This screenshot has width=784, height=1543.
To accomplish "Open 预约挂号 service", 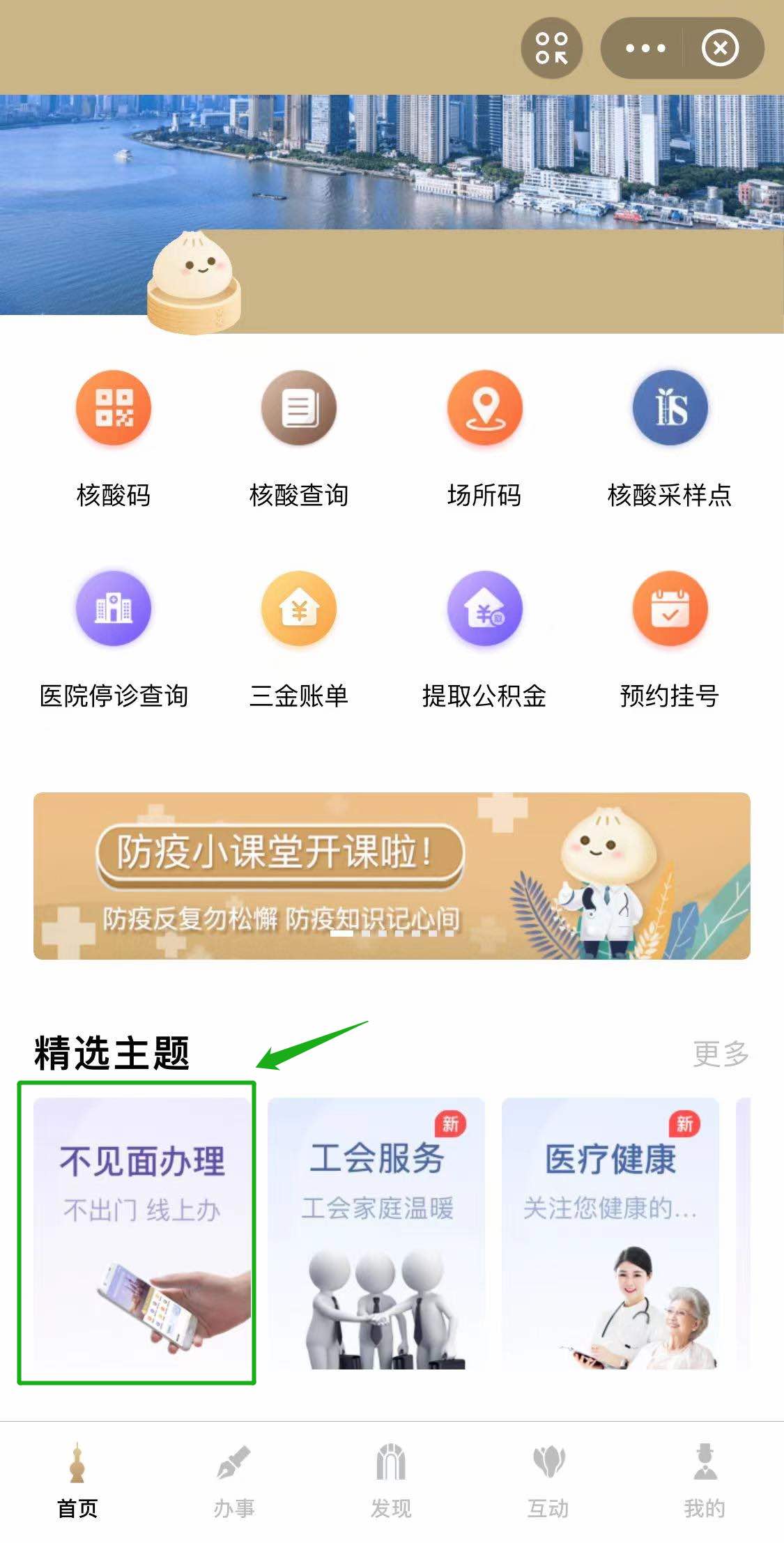I will click(670, 636).
